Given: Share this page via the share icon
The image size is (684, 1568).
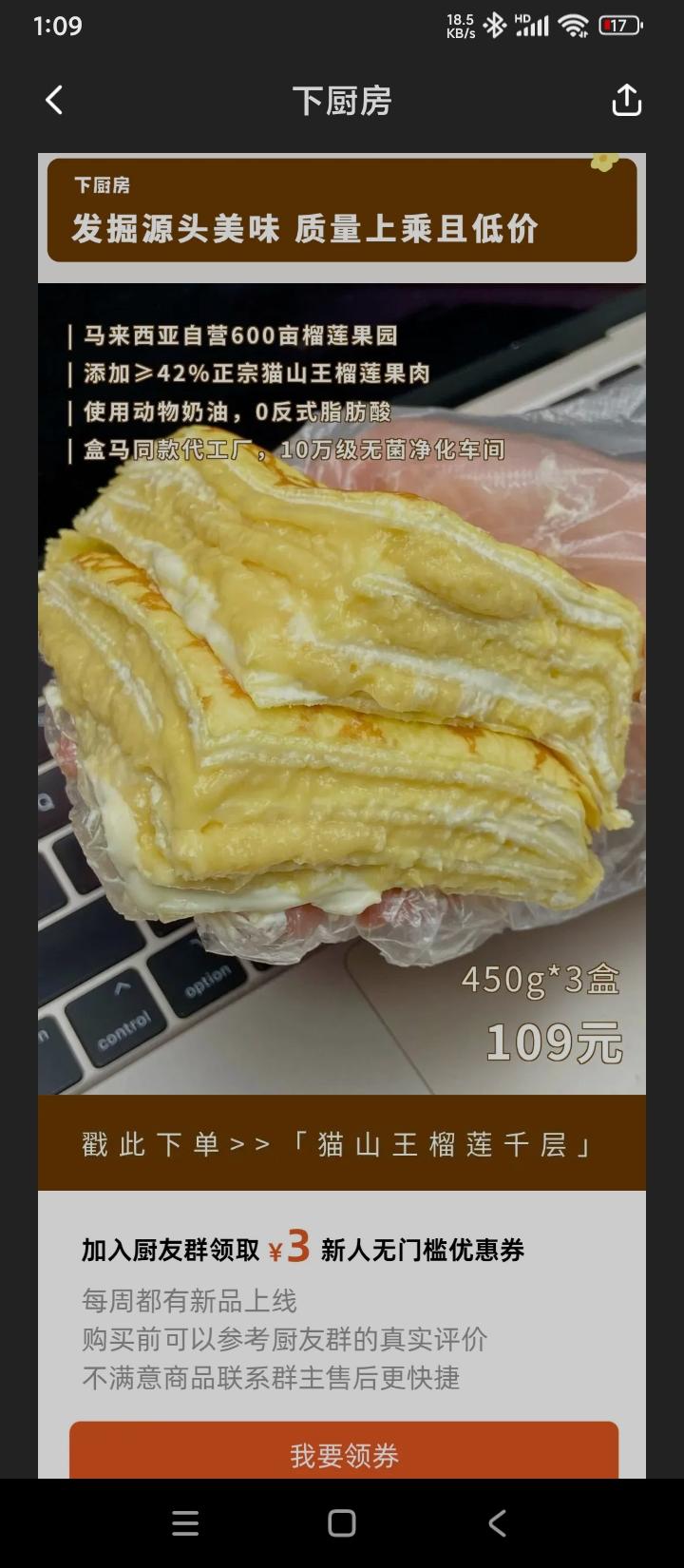Looking at the screenshot, I should (x=626, y=100).
